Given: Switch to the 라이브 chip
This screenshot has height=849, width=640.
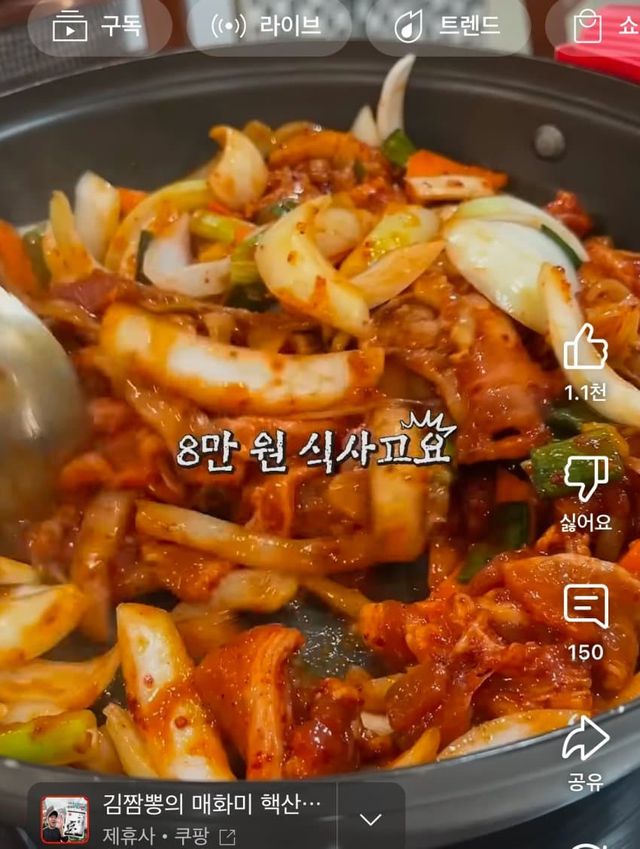Looking at the screenshot, I should pos(268,27).
